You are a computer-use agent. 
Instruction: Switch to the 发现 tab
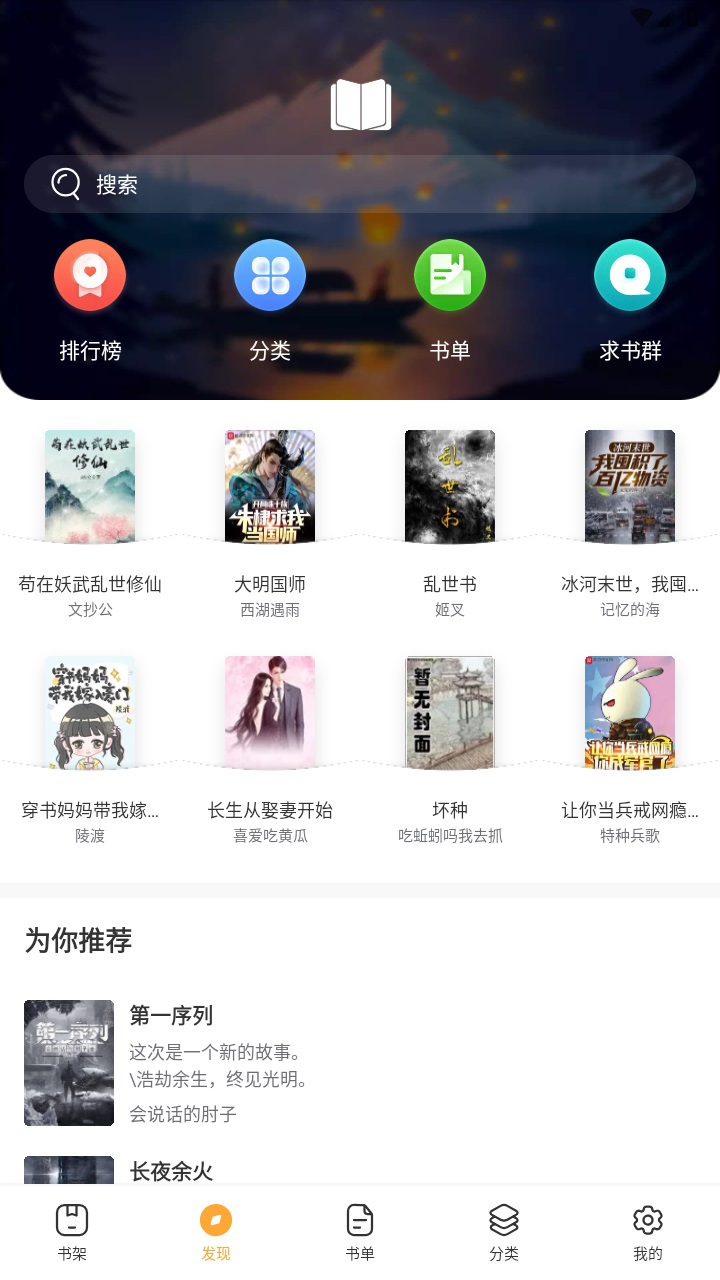tap(216, 1232)
